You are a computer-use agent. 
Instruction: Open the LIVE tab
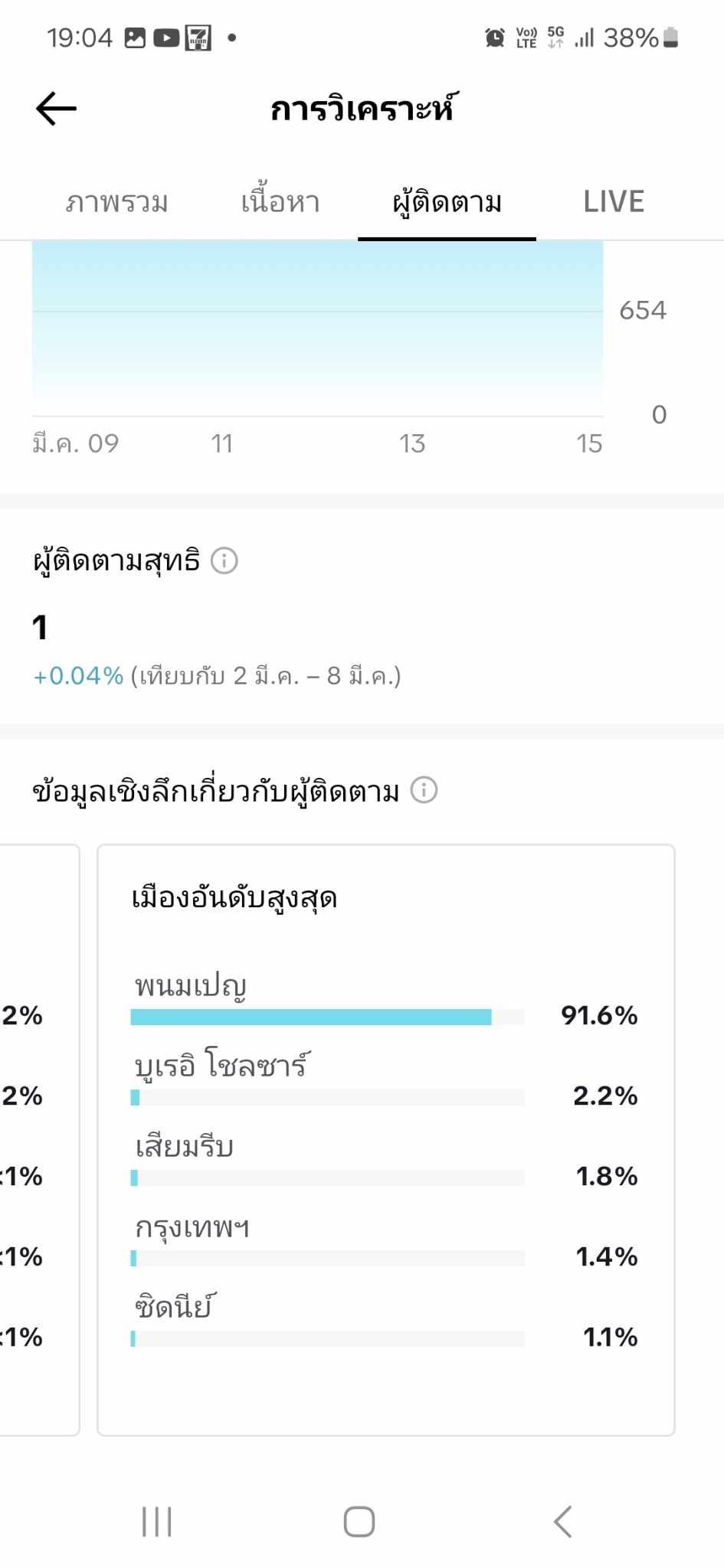614,202
